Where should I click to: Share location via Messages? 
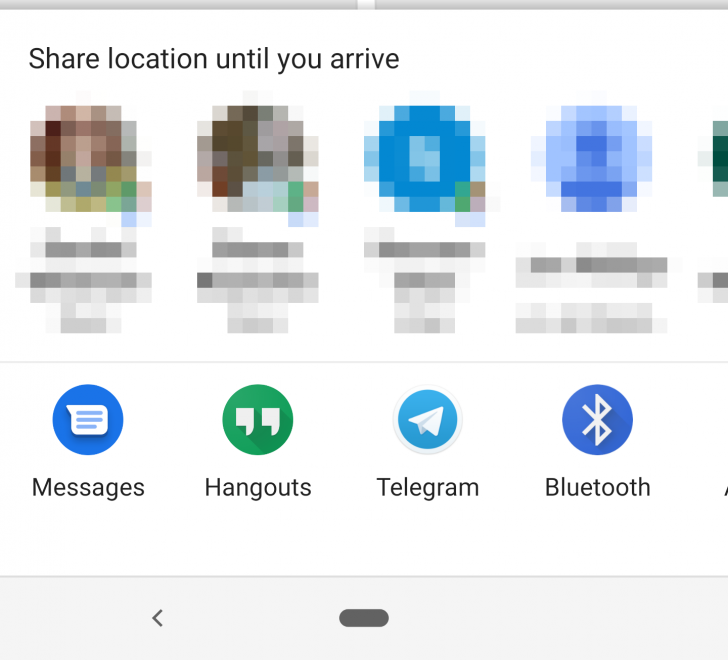pyautogui.click(x=88, y=421)
